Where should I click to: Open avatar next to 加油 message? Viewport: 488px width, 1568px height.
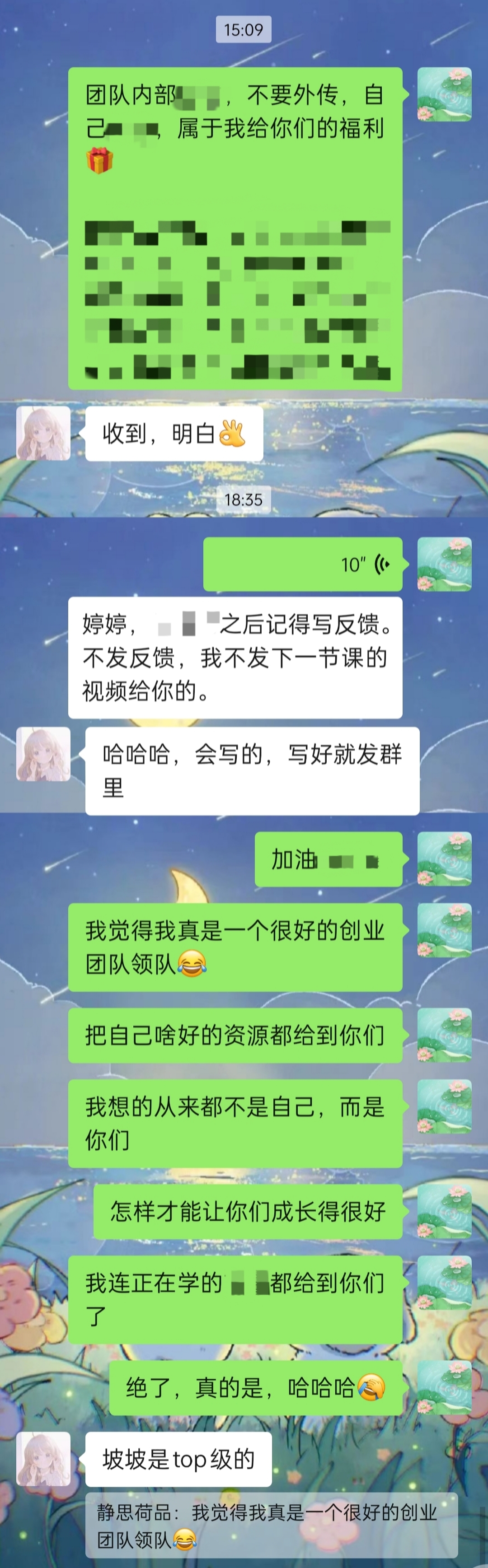(444, 858)
